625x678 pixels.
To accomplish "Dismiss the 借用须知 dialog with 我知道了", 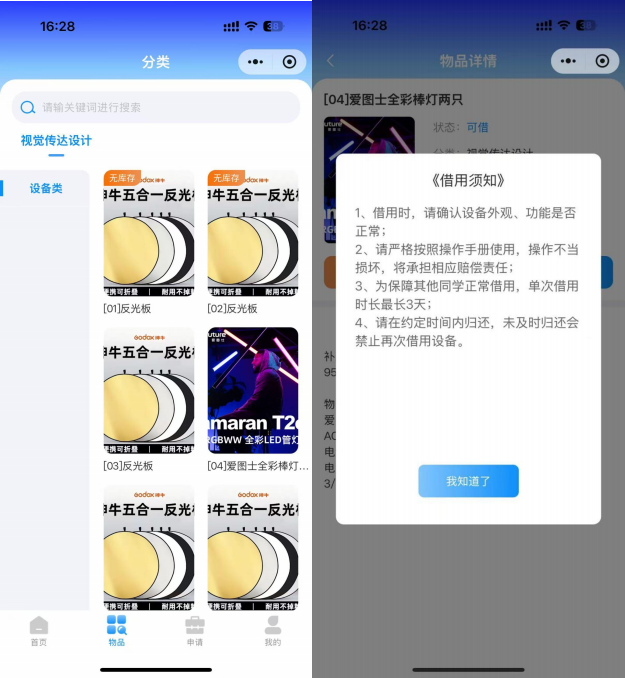I will point(468,481).
